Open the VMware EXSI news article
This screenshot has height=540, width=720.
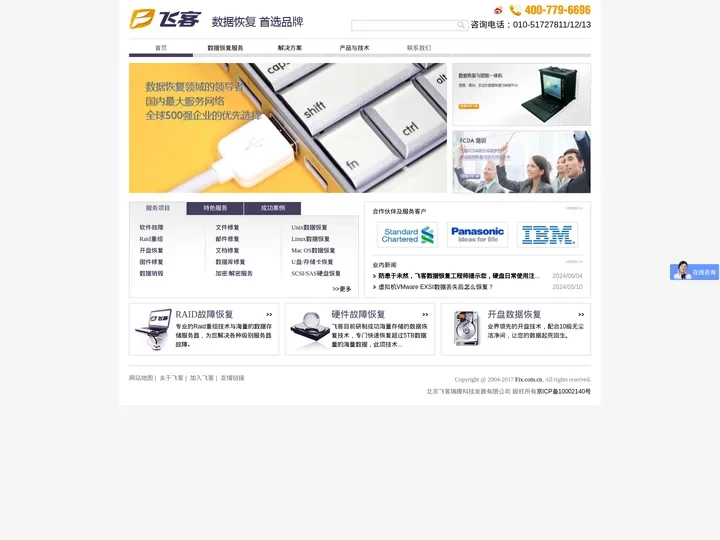pyautogui.click(x=435, y=287)
